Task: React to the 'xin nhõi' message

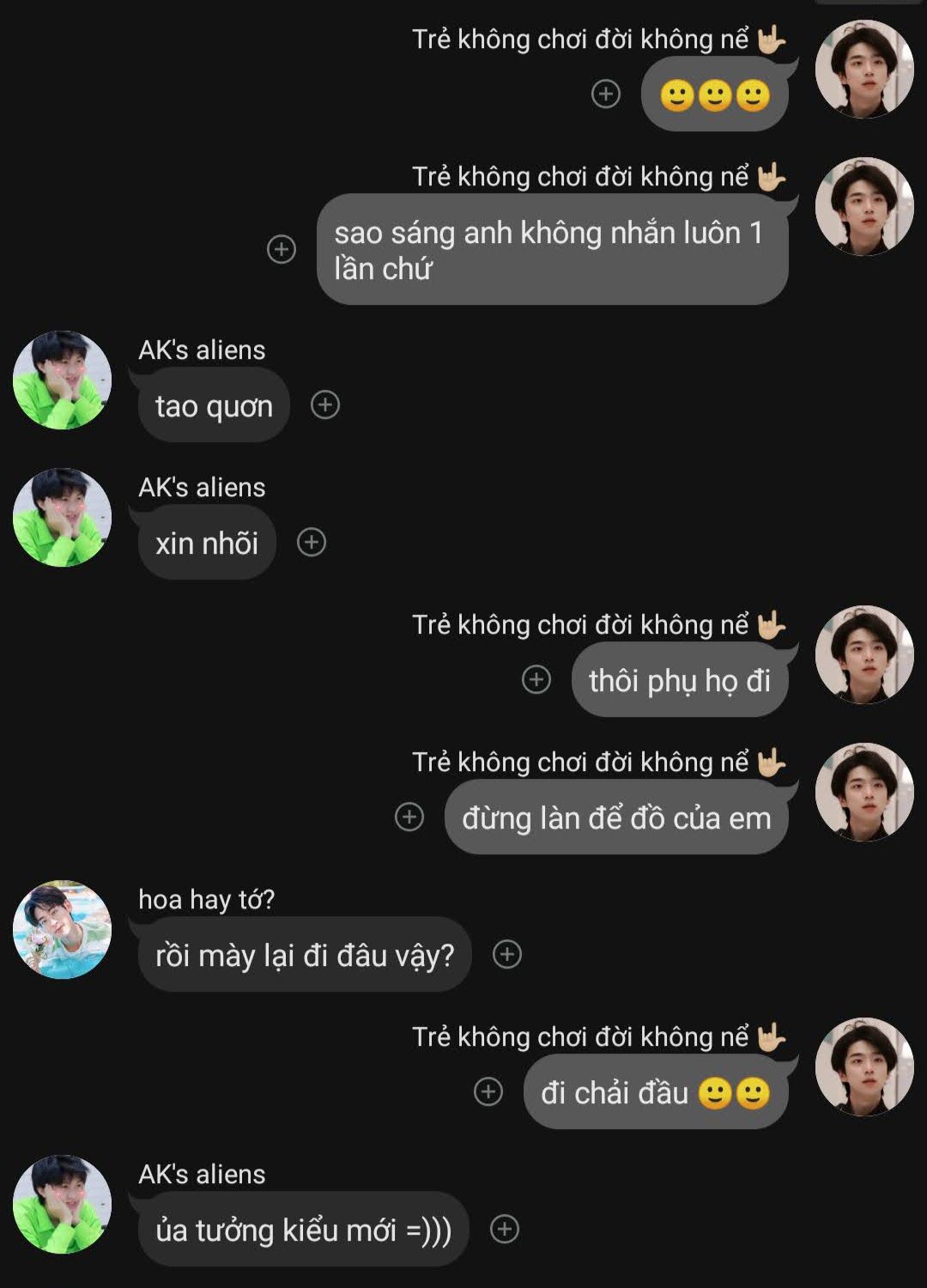Action: tap(312, 542)
